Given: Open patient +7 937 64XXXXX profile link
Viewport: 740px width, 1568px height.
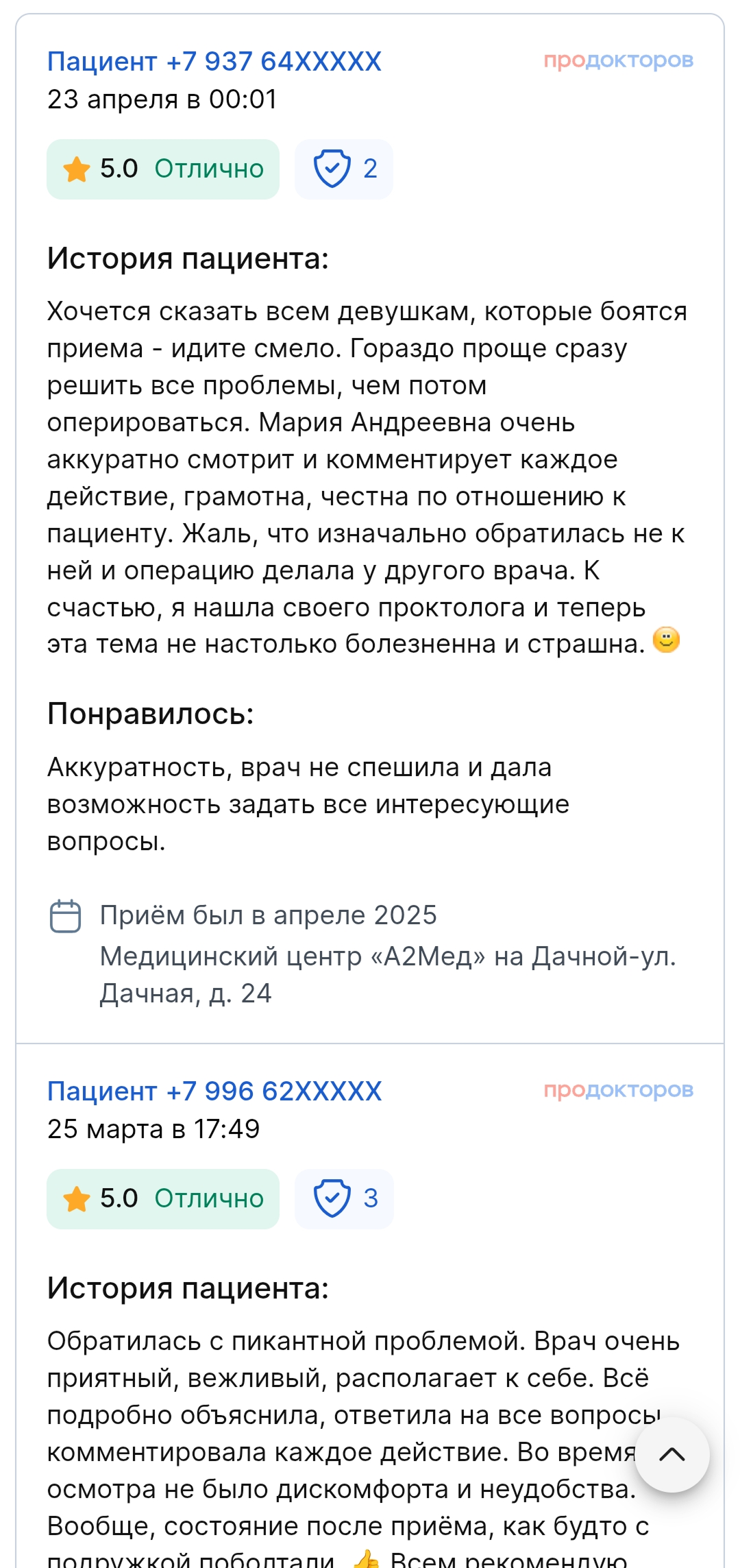Looking at the screenshot, I should (x=214, y=62).
